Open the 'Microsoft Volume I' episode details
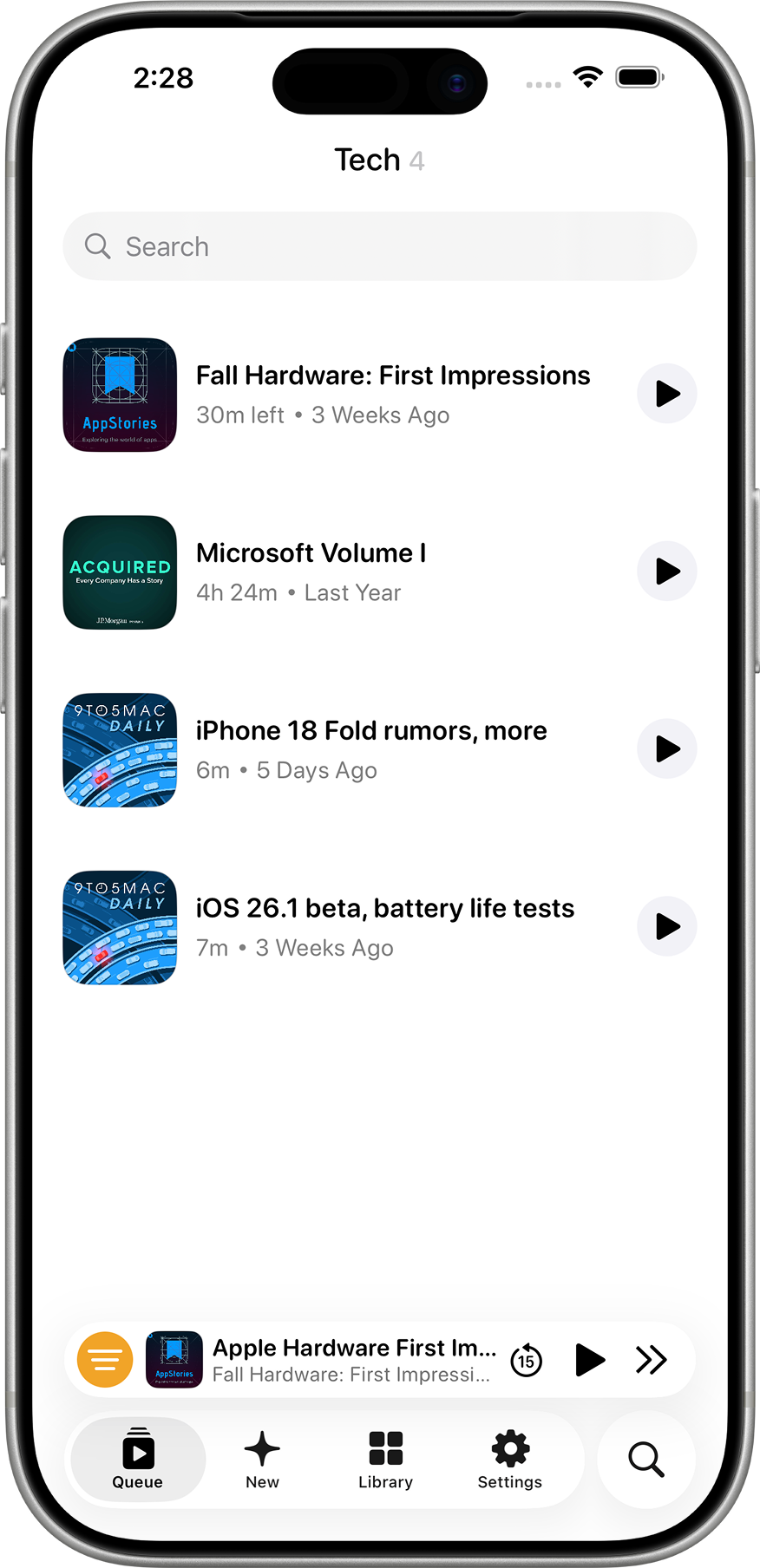 click(x=311, y=553)
